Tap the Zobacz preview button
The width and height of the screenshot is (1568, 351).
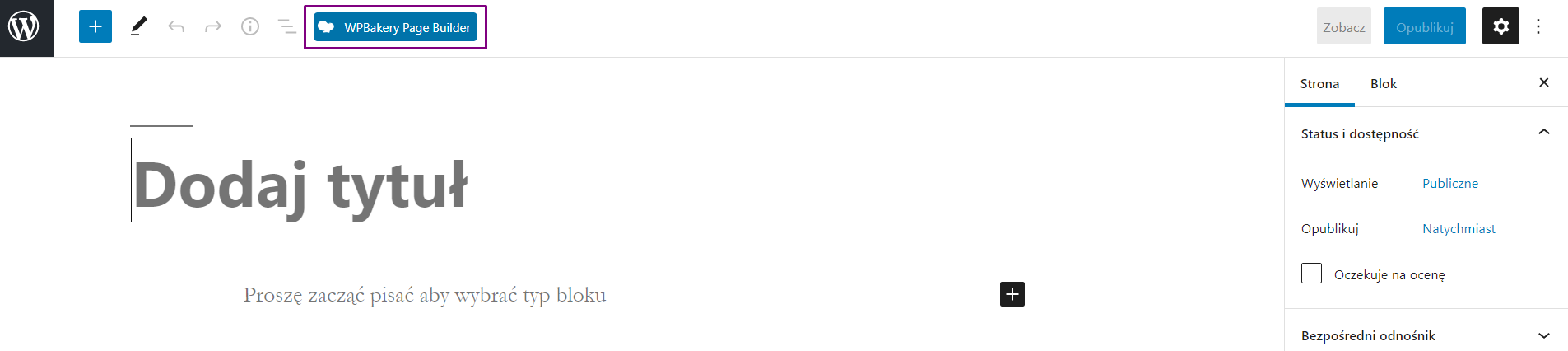pos(1343,27)
